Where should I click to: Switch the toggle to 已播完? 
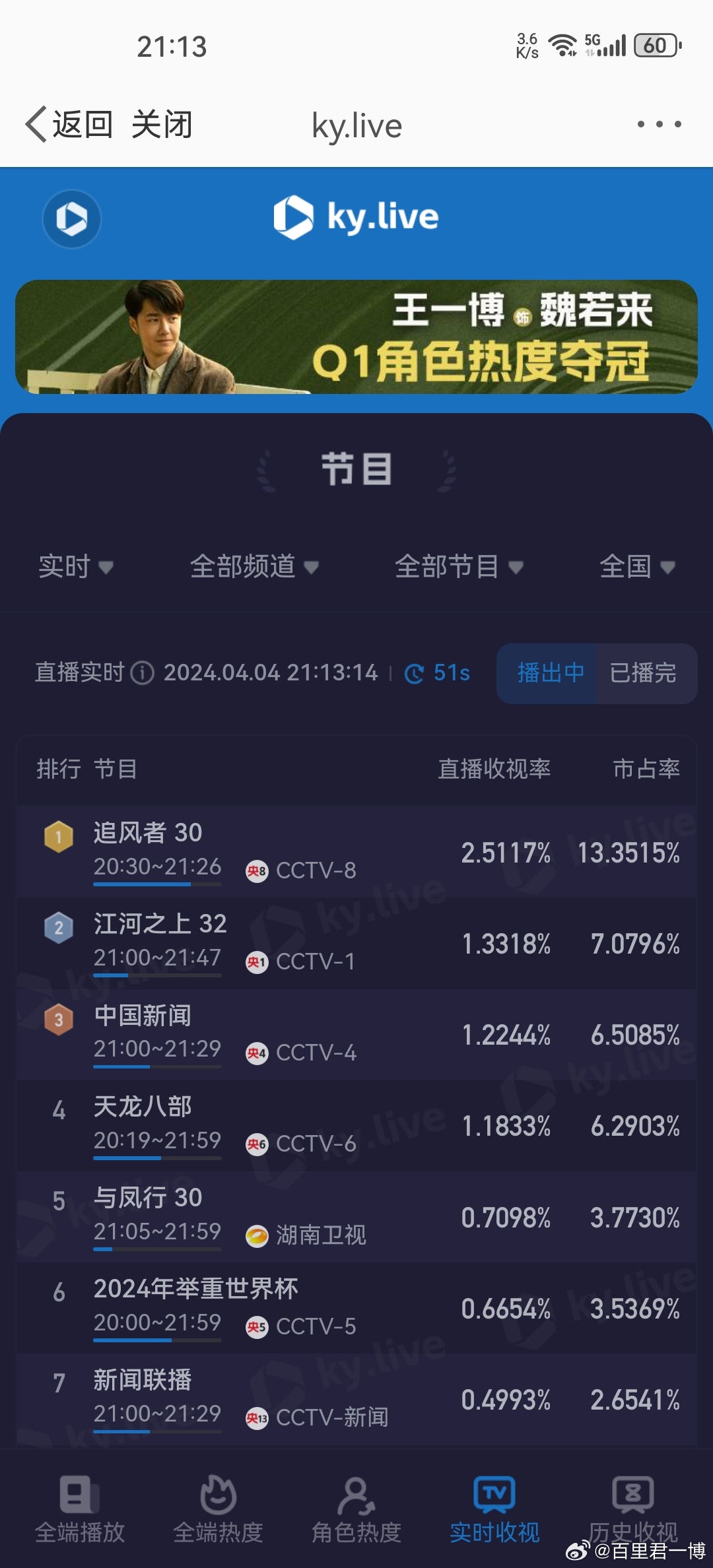click(x=644, y=673)
